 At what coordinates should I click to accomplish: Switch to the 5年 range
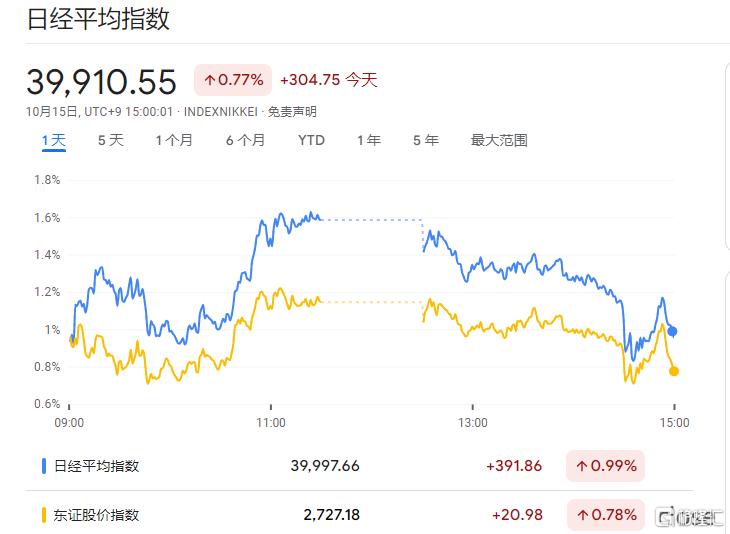tap(426, 140)
